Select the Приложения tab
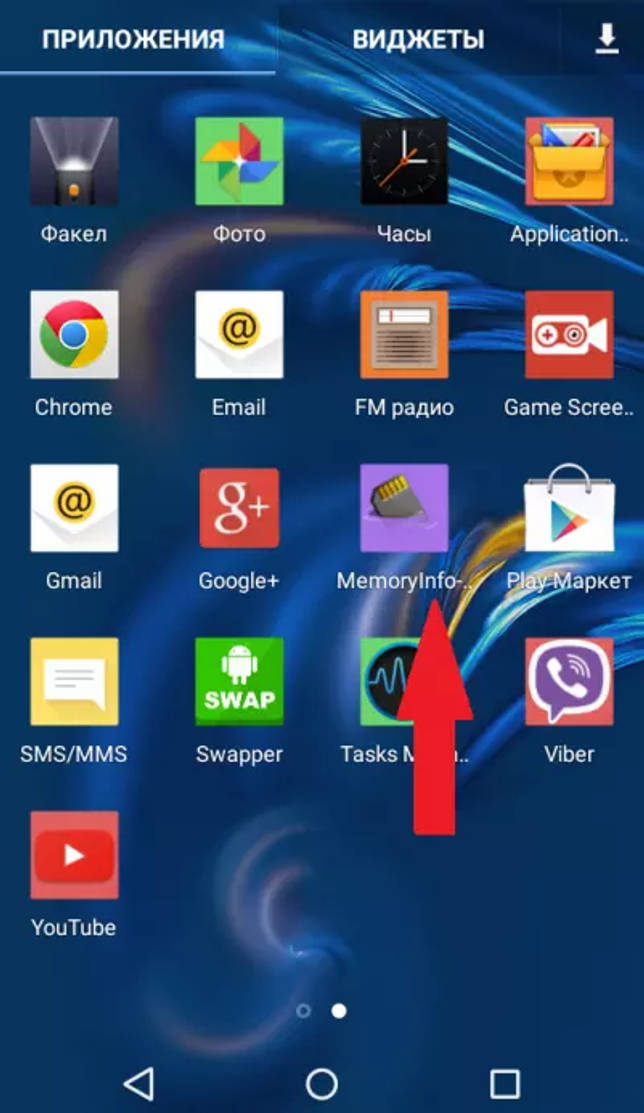The width and height of the screenshot is (644, 1113). [x=133, y=39]
